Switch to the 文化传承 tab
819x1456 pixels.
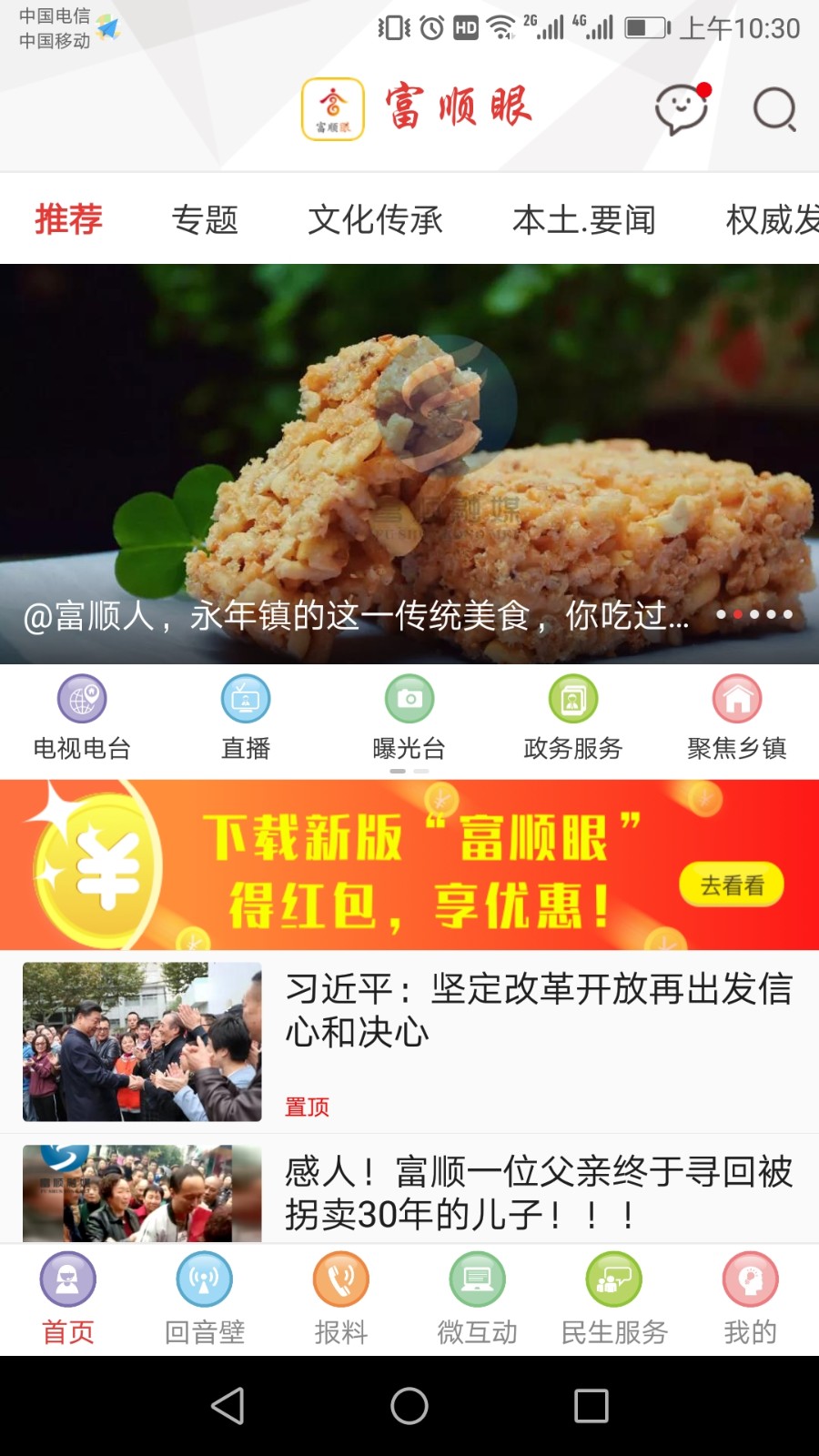[375, 219]
